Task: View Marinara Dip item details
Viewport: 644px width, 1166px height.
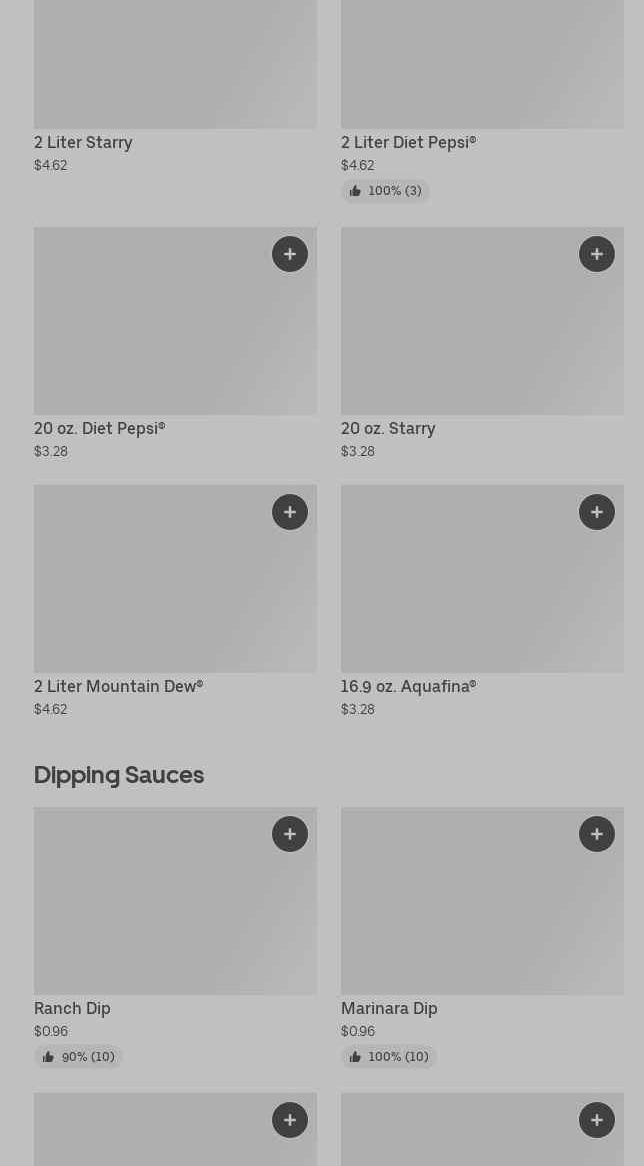Action: (389, 1008)
